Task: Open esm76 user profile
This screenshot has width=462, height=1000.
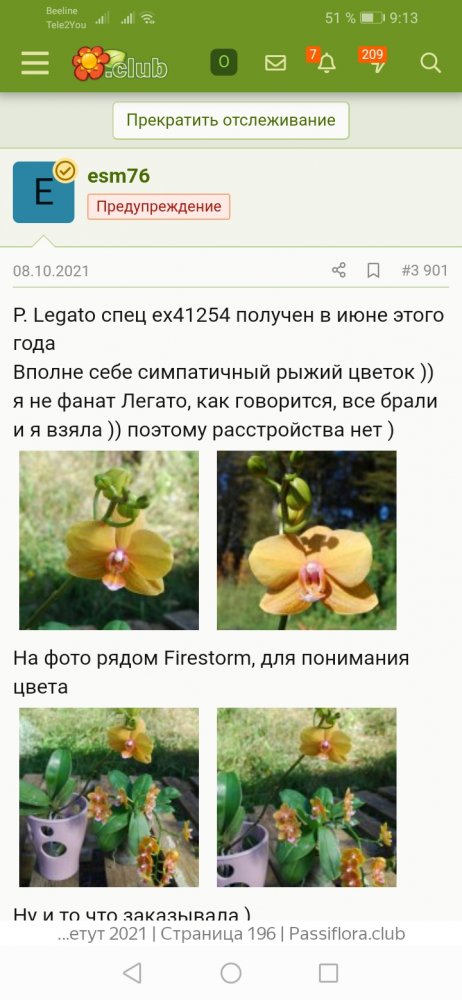Action: 119,175
